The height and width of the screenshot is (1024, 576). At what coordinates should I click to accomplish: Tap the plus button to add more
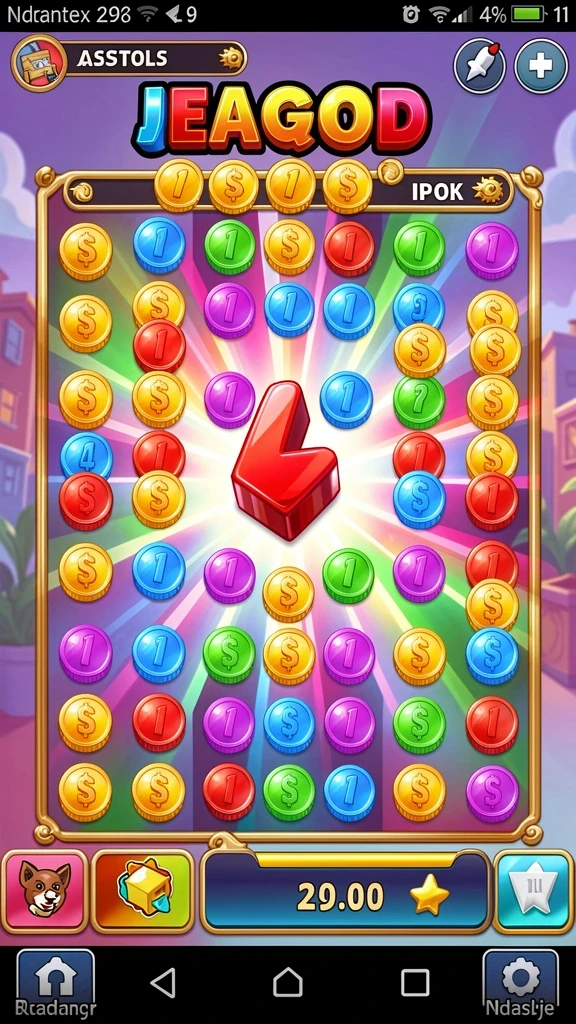(541, 66)
